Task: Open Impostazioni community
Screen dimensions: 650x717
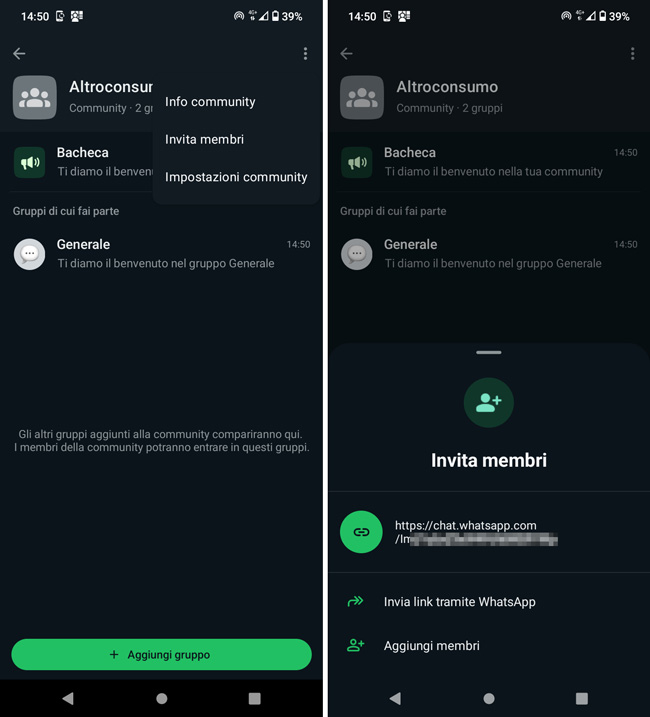Action: [x=236, y=177]
